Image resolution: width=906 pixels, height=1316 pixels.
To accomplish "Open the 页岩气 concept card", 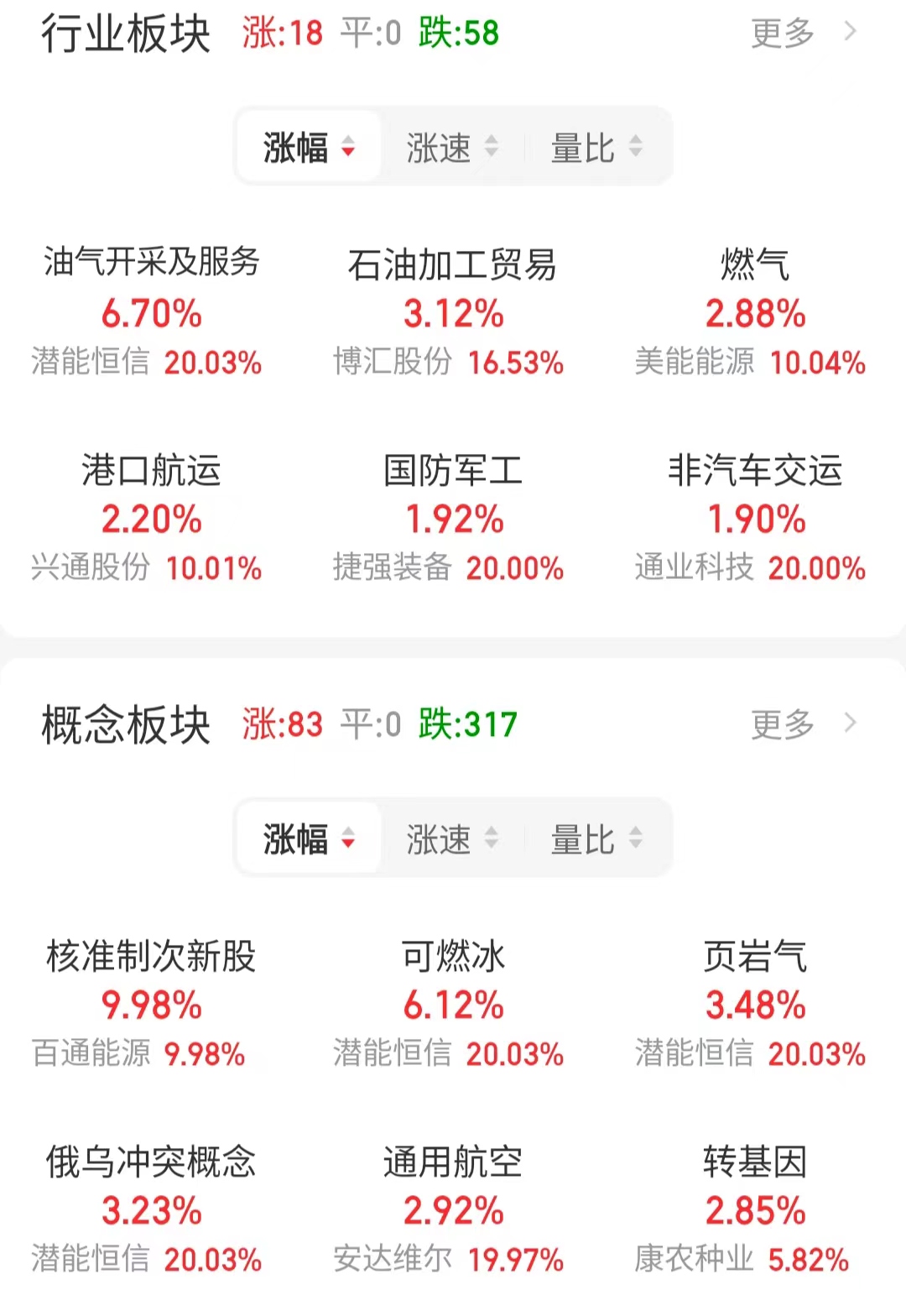I will click(x=754, y=1003).
